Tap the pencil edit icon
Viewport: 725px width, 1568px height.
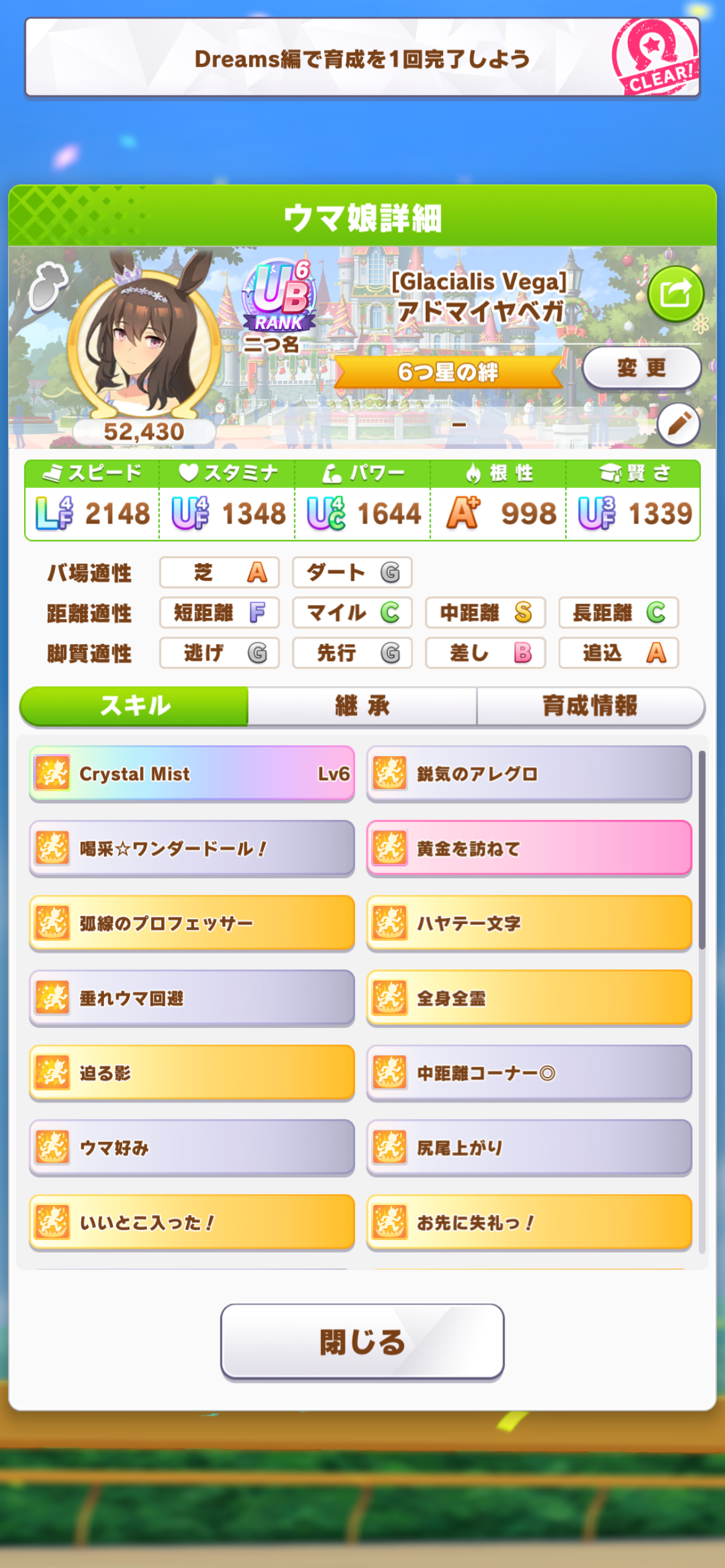click(679, 424)
